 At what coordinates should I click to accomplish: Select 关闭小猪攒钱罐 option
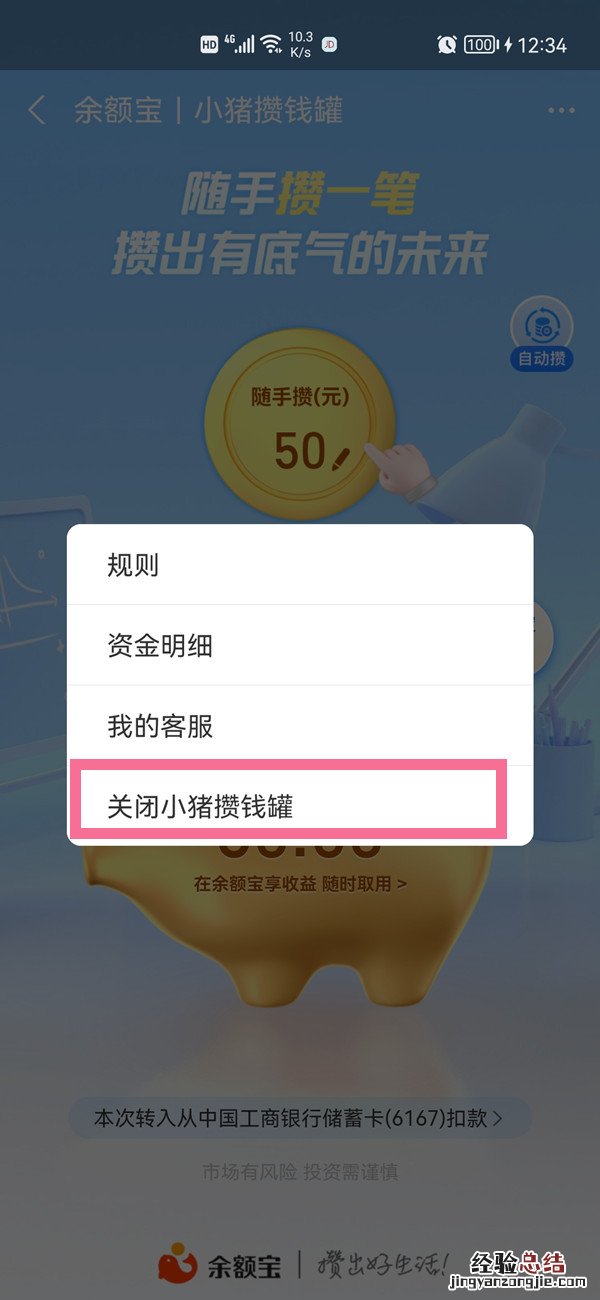(288, 806)
